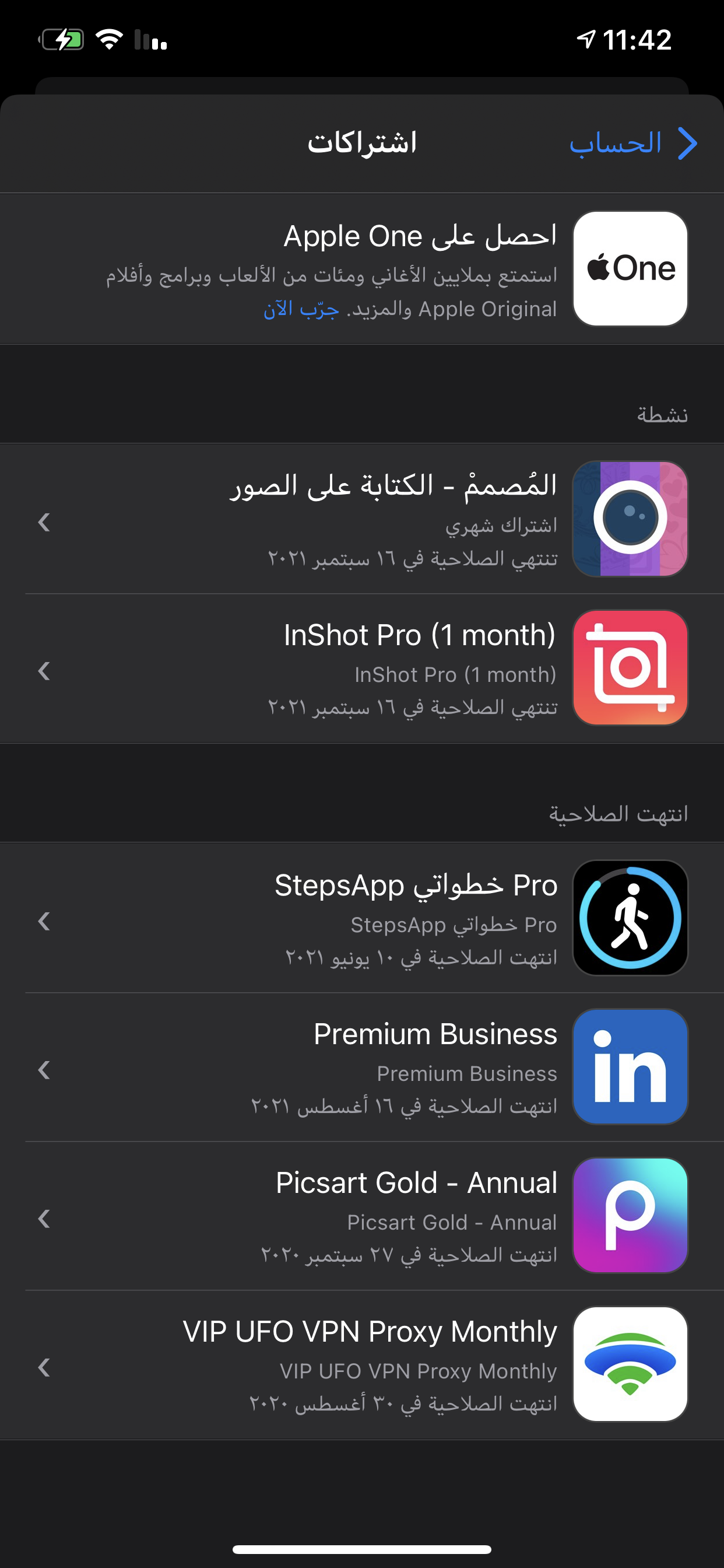
Task: Open the expired StepsApp خطواتي Pro subscription
Action: (x=362, y=918)
